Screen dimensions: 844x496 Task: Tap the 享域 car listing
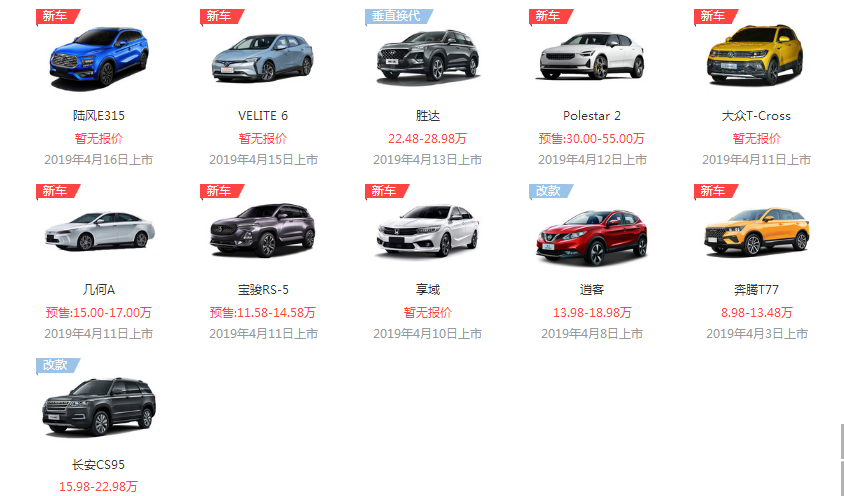tap(427, 232)
